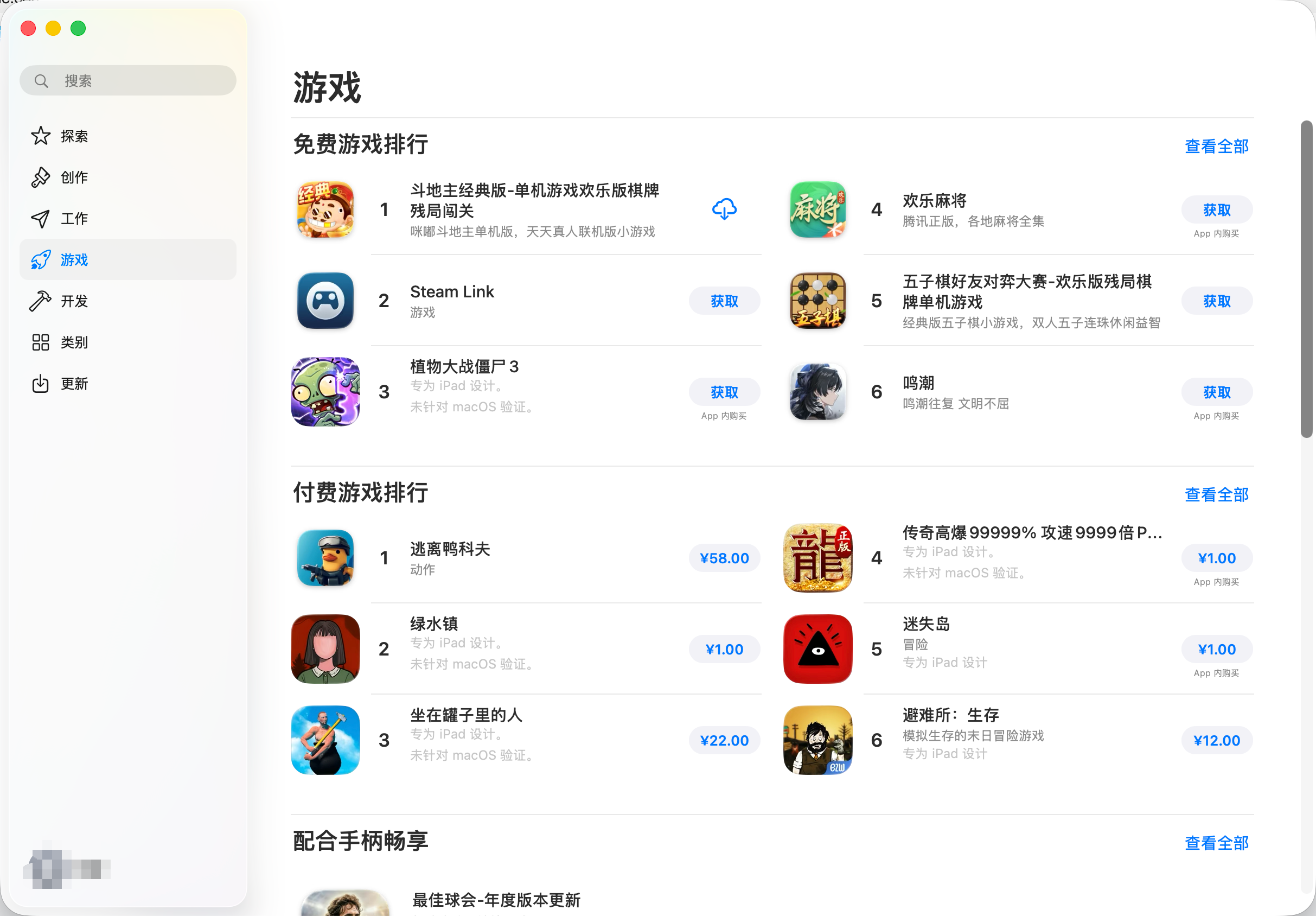Screen dimensions: 1316x916
Task: Select 类别 in the sidebar
Action: 74,343
